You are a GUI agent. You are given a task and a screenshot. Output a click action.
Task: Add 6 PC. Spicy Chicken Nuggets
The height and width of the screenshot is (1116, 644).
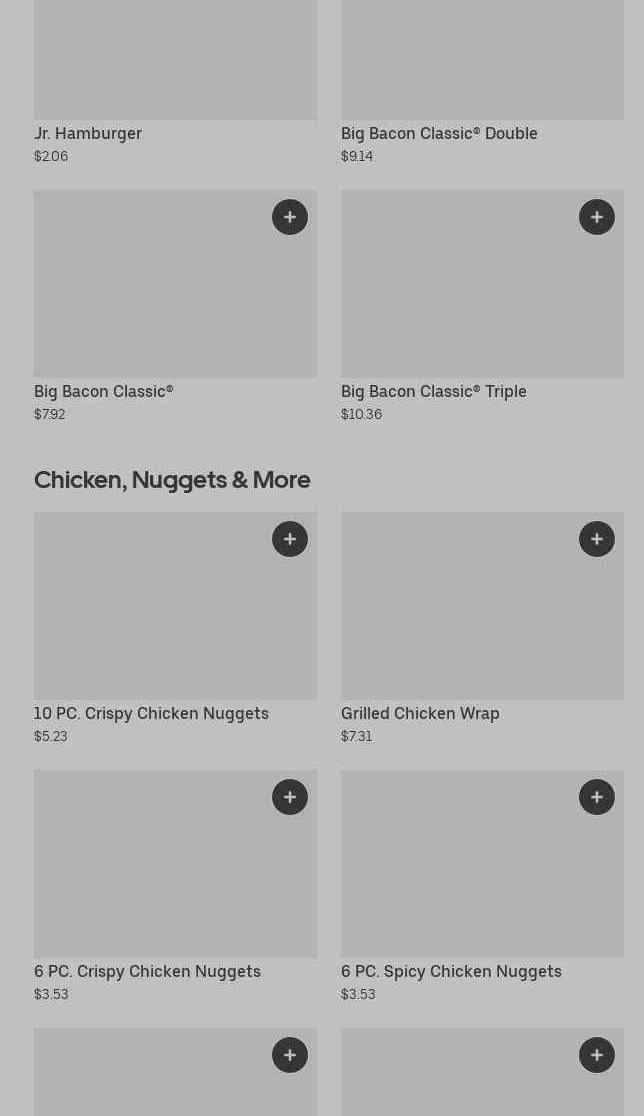point(597,797)
